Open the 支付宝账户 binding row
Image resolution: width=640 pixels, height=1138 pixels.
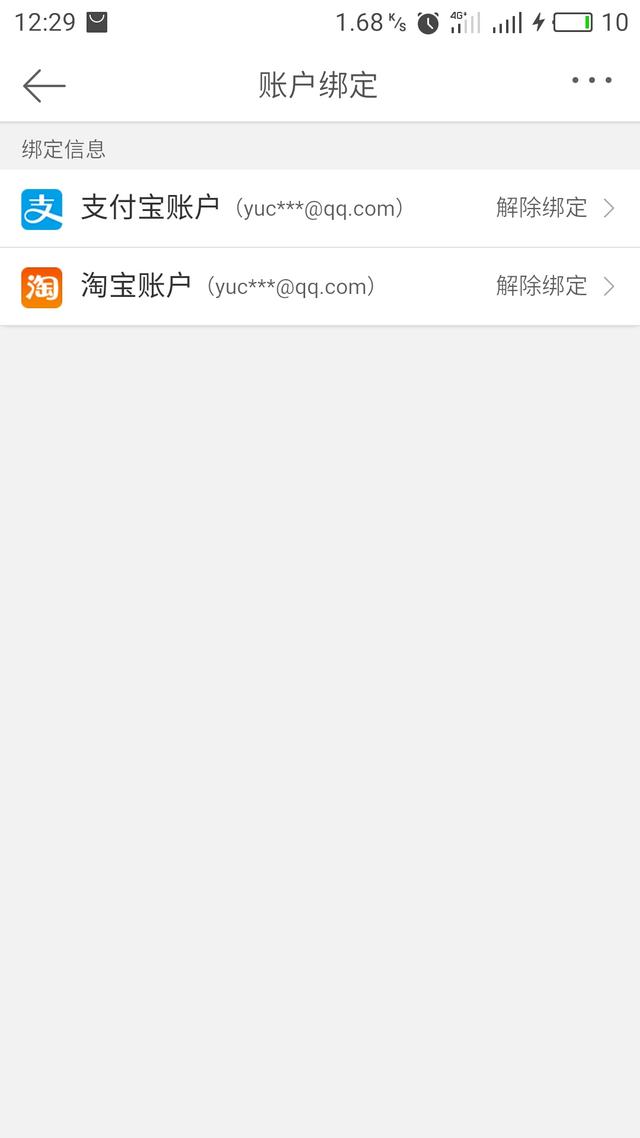320,208
